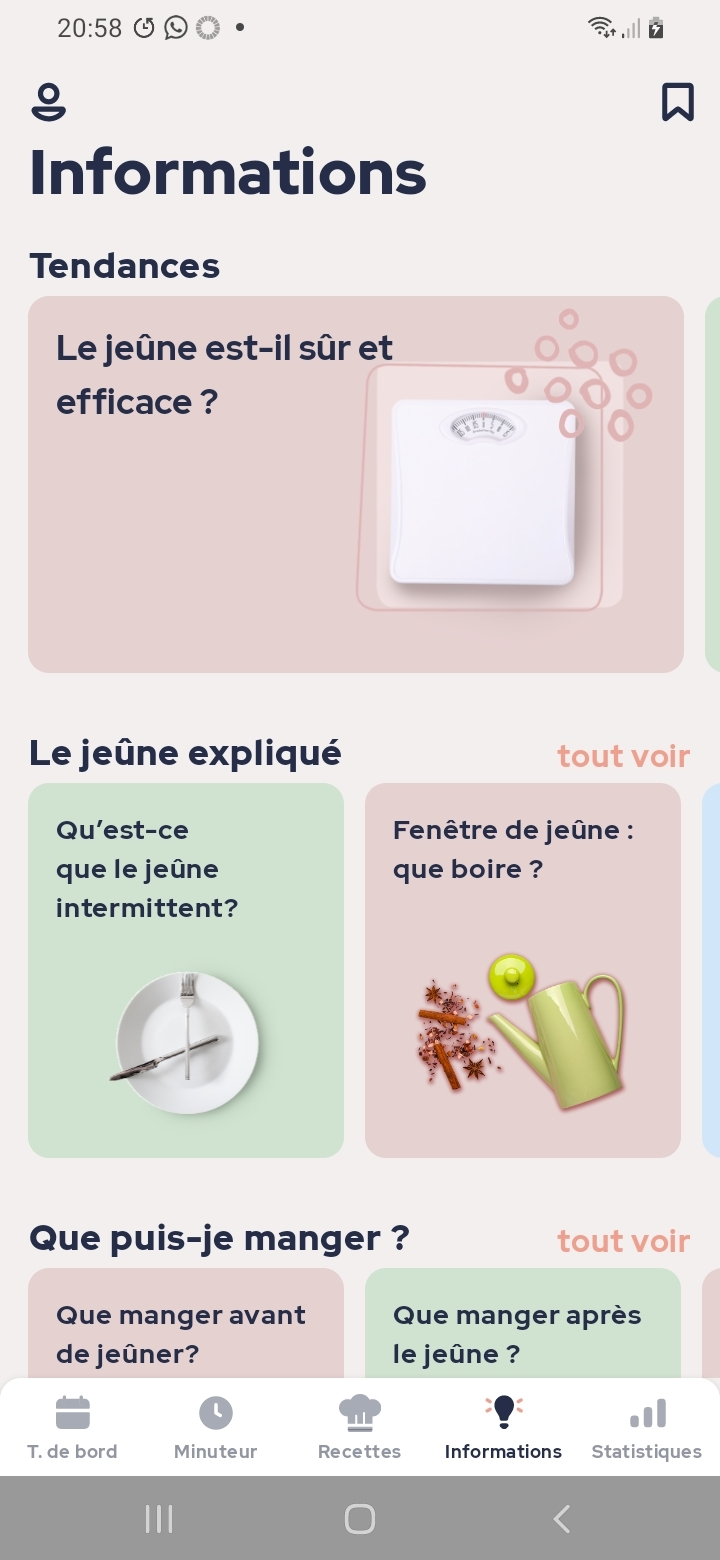Open "Qu'est-ce que le jeûne intermittent?" card

pyautogui.click(x=186, y=970)
